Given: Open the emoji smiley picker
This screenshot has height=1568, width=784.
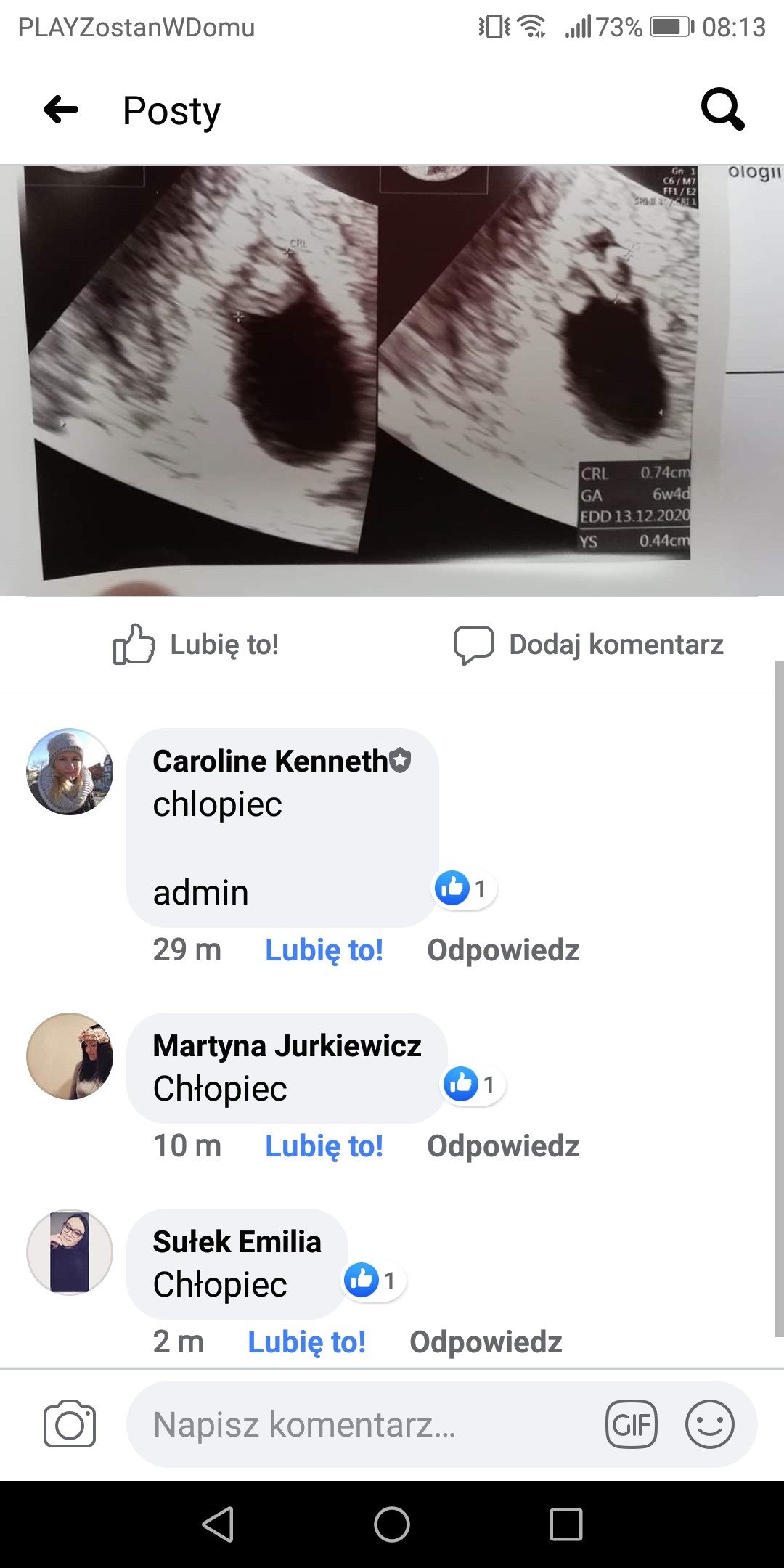Looking at the screenshot, I should pos(710,1424).
